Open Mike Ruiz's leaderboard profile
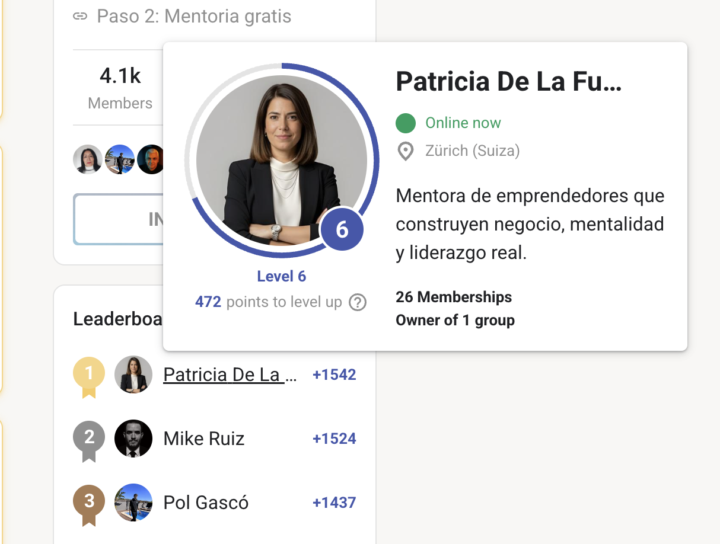The height and width of the screenshot is (544, 720). [203, 438]
